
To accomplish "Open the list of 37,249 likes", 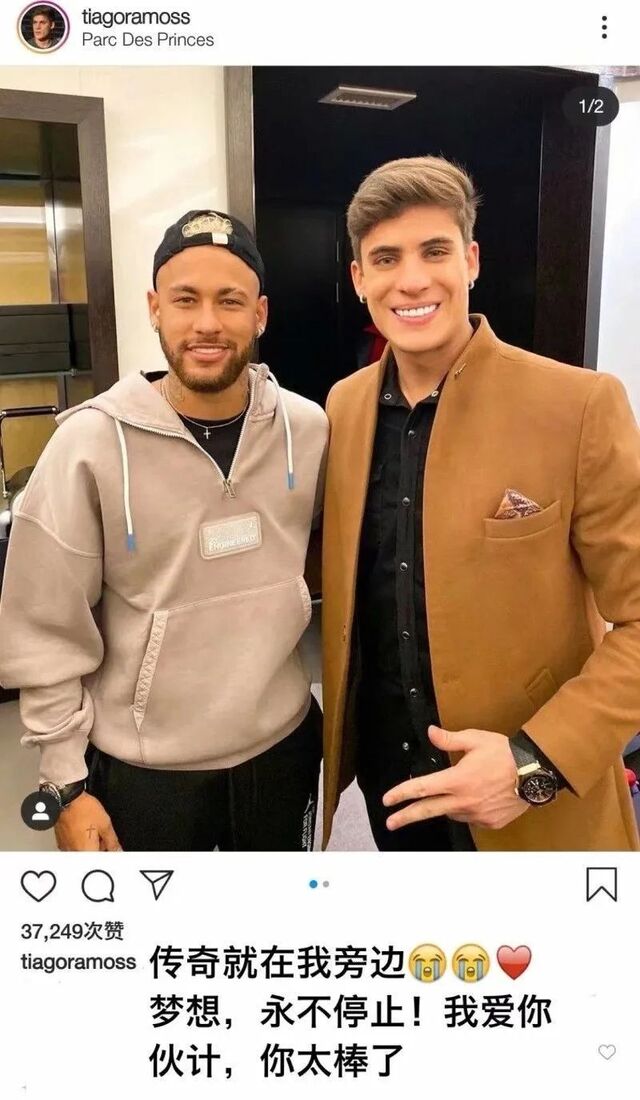I will pyautogui.click(x=73, y=930).
